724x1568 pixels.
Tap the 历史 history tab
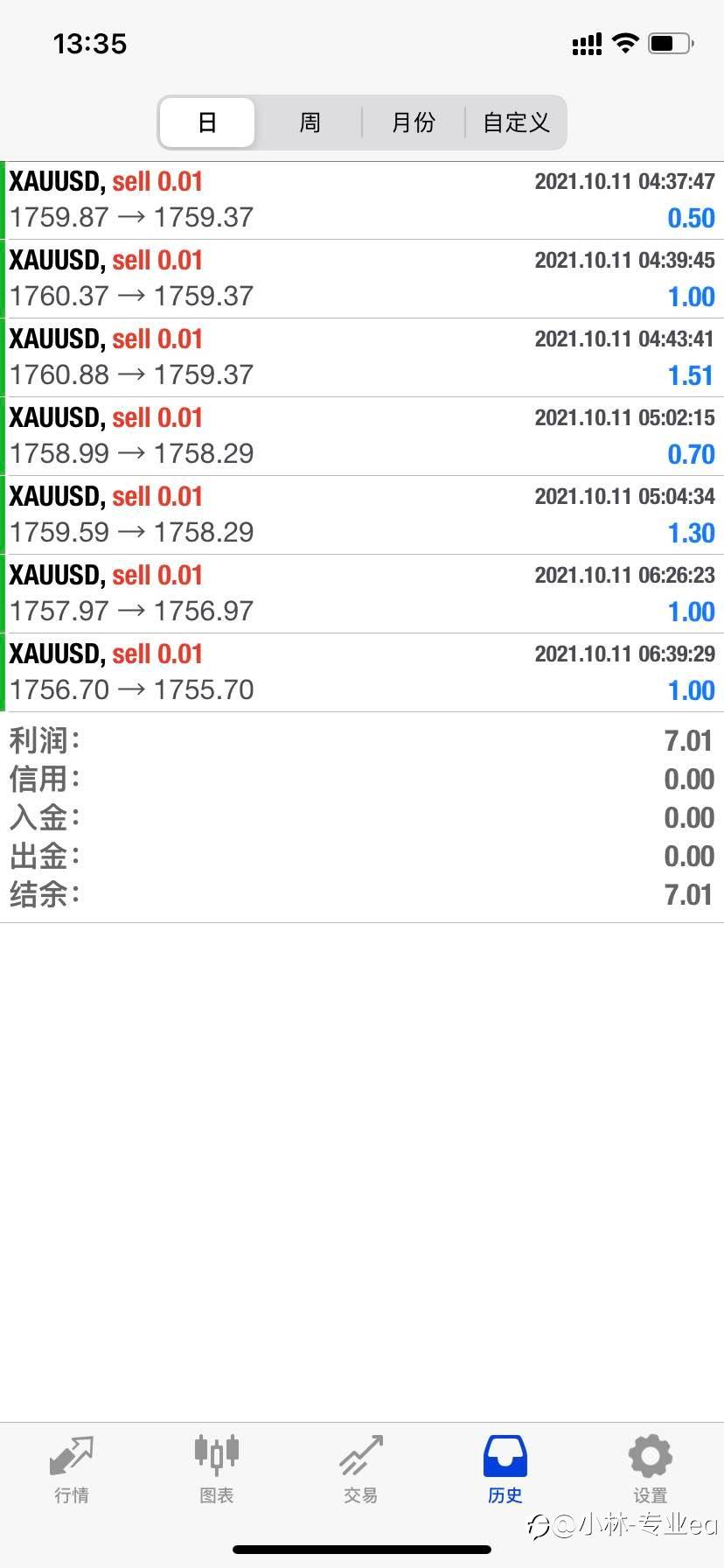coord(505,1470)
